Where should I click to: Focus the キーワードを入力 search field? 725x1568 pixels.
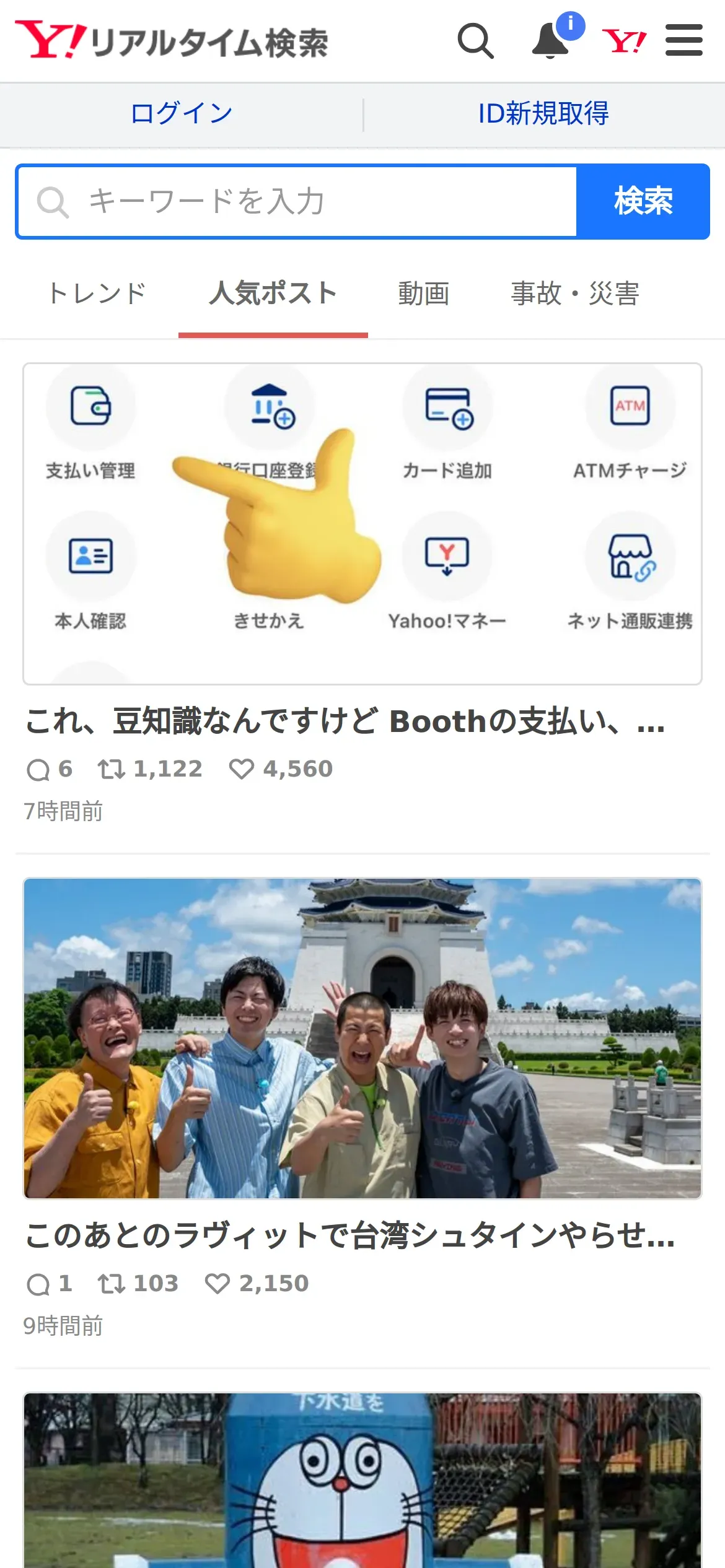pyautogui.click(x=297, y=202)
